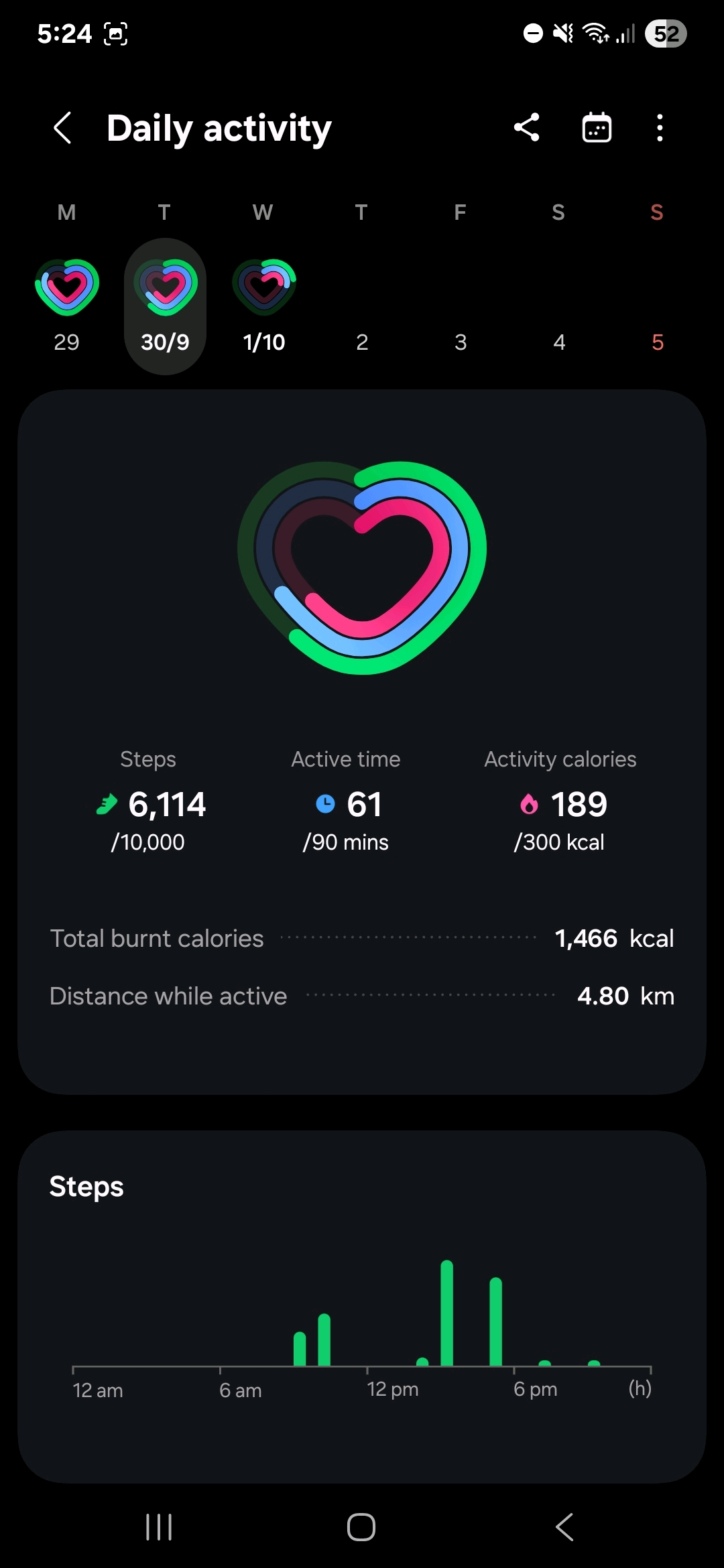Go back from Daily activity

[62, 127]
